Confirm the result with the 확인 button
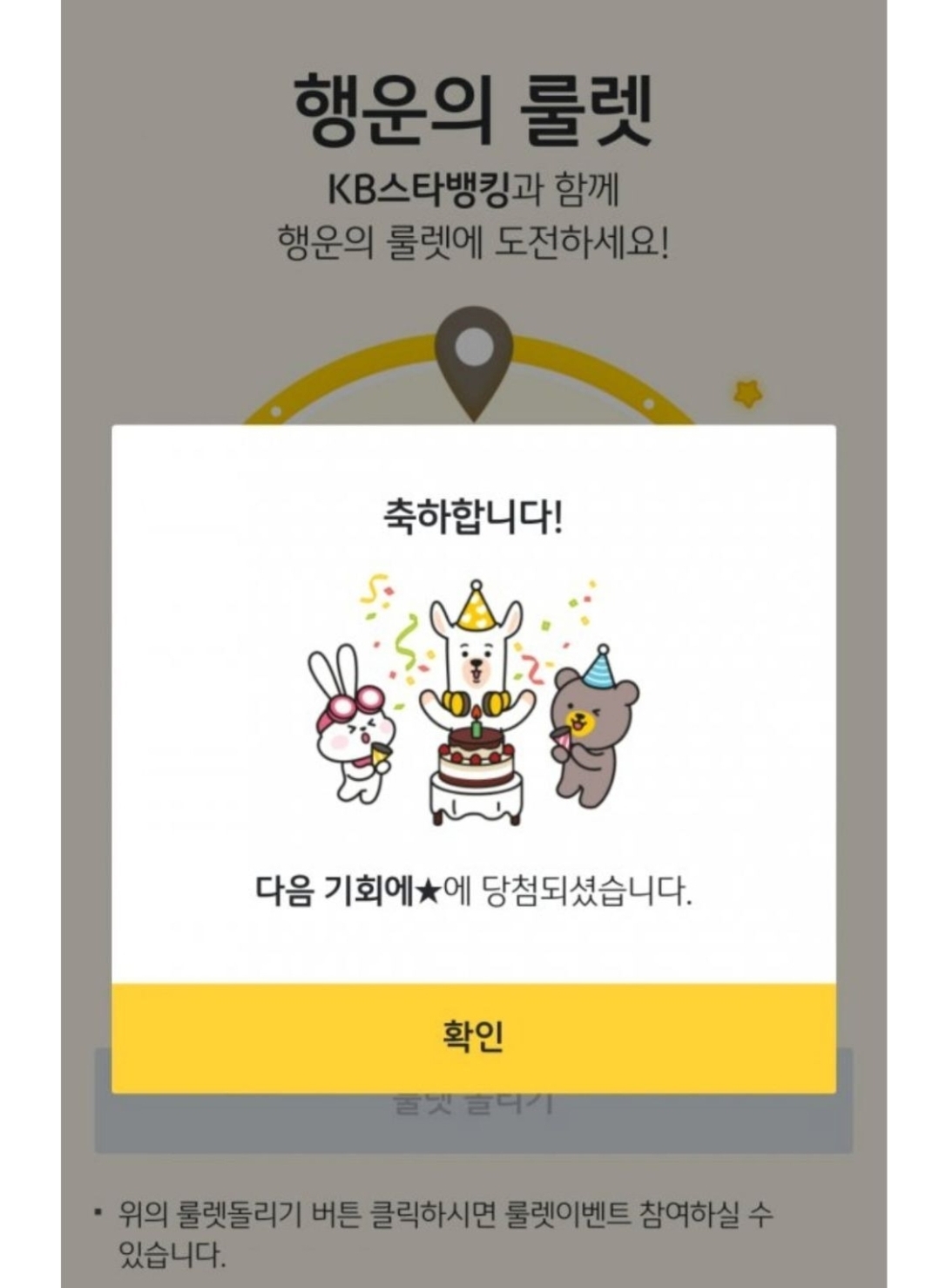The height and width of the screenshot is (1288, 939). point(473,1037)
